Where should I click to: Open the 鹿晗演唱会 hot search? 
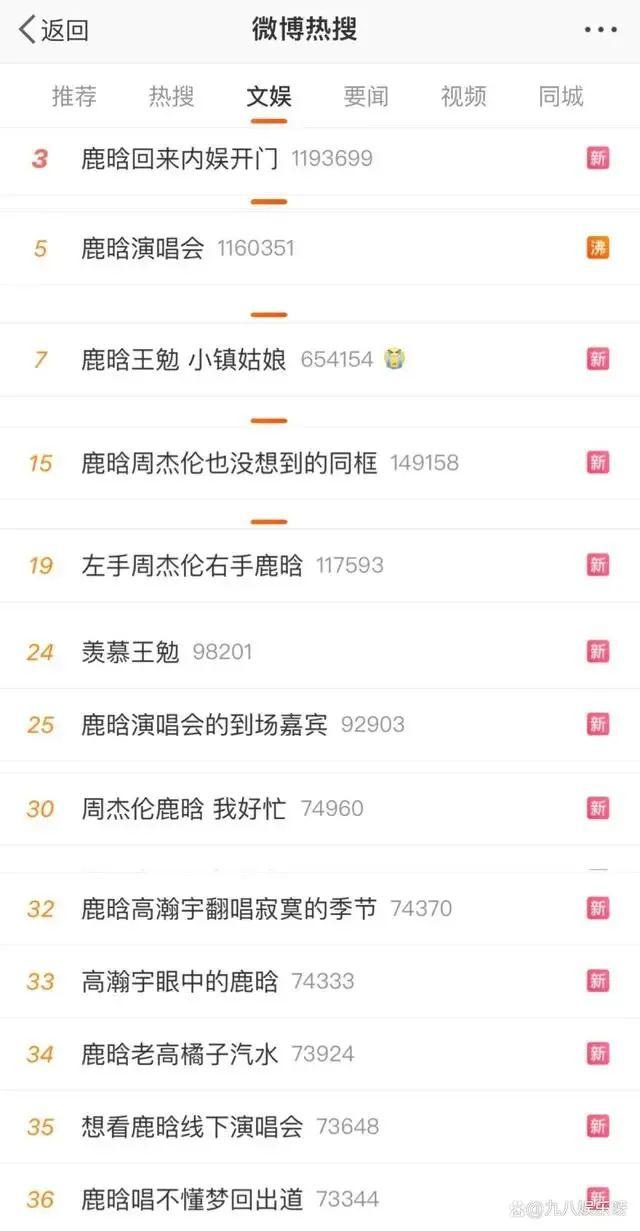tap(142, 248)
